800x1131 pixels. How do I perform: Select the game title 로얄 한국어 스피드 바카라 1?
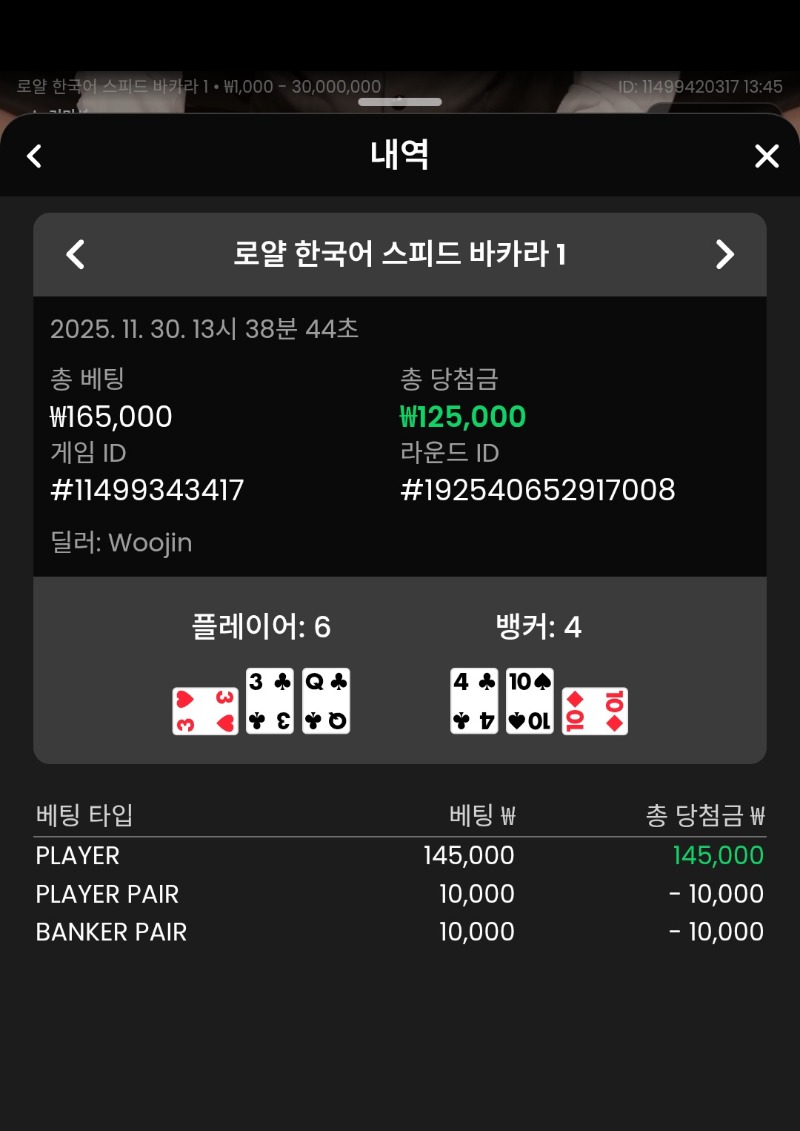click(x=400, y=255)
